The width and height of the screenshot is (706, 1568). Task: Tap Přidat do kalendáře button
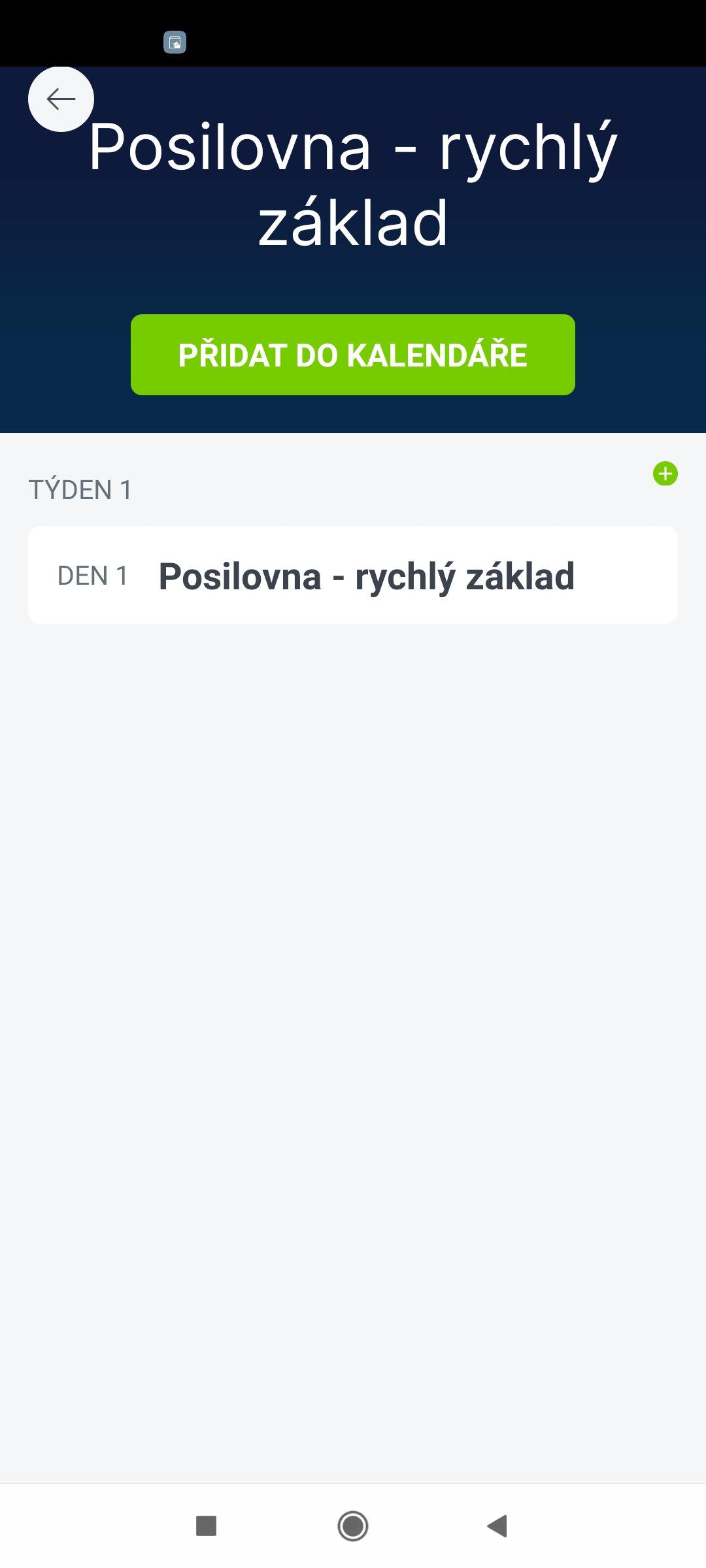click(353, 355)
